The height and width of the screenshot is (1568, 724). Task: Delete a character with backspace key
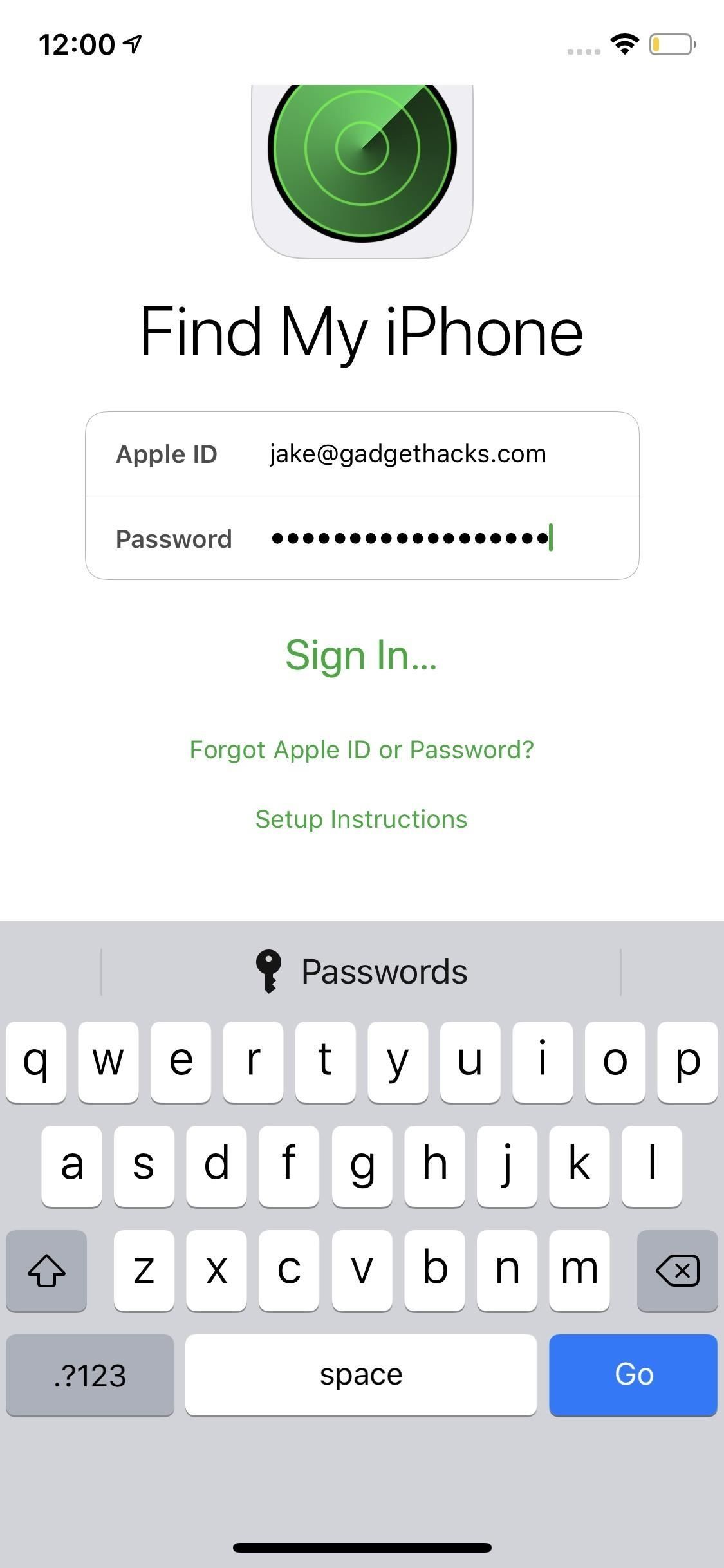click(x=677, y=1271)
